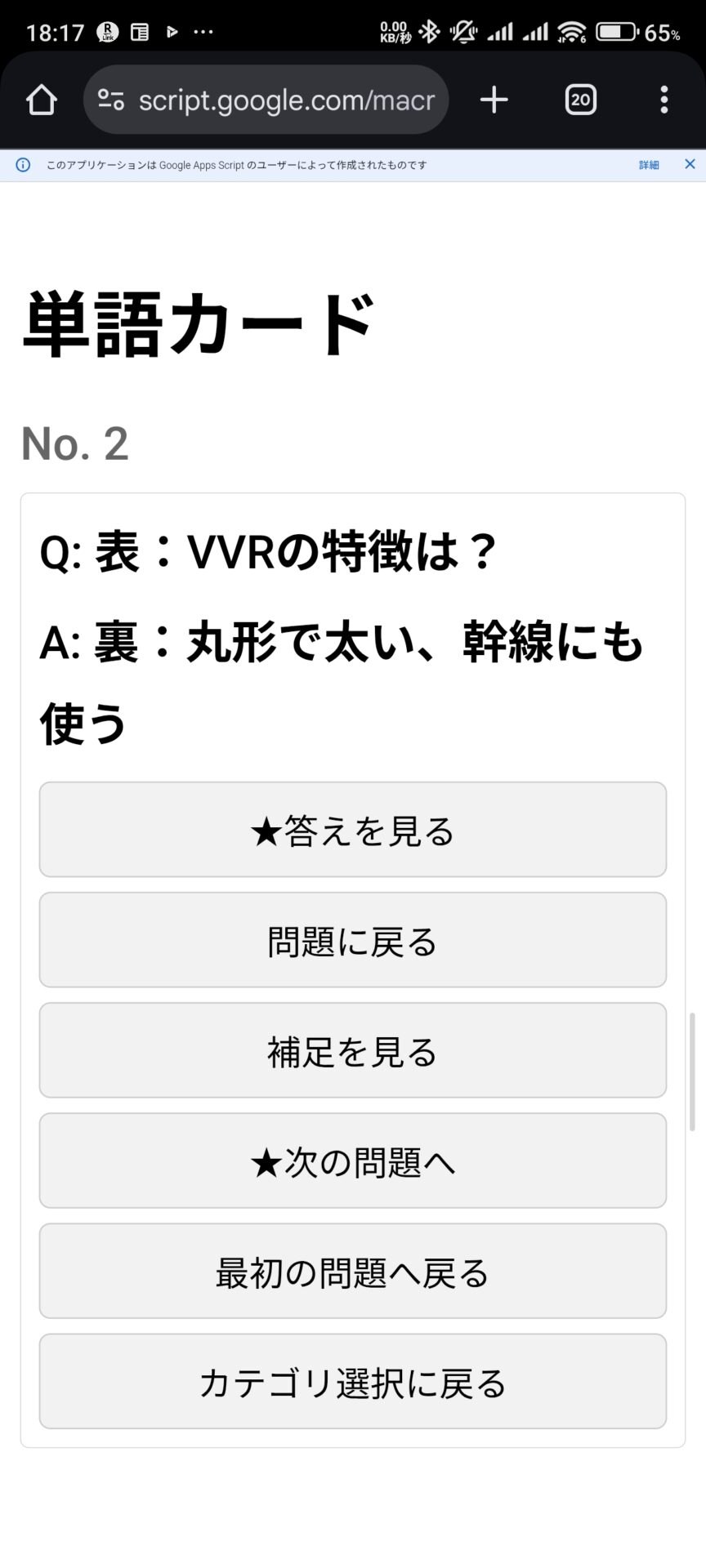Go to ★次の問題へ
This screenshot has height=1568, width=706.
pos(353,1160)
